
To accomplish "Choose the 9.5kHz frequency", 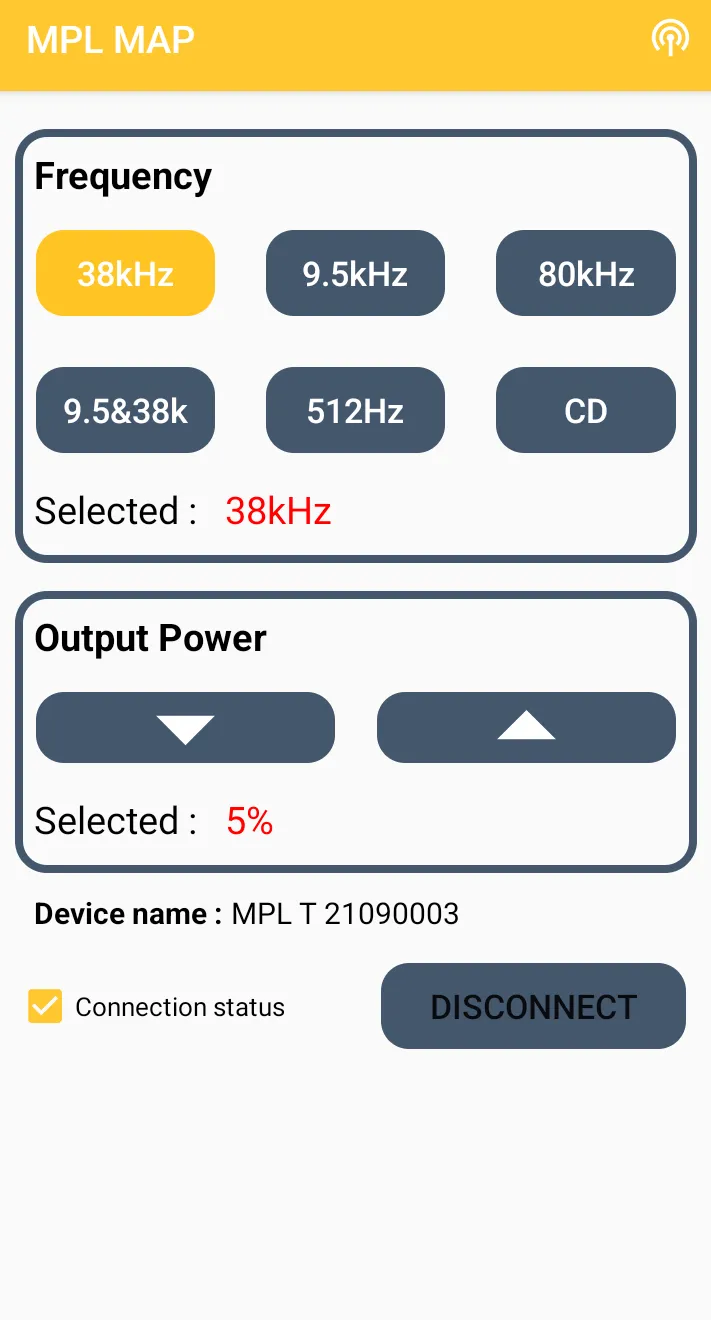I will (x=355, y=273).
